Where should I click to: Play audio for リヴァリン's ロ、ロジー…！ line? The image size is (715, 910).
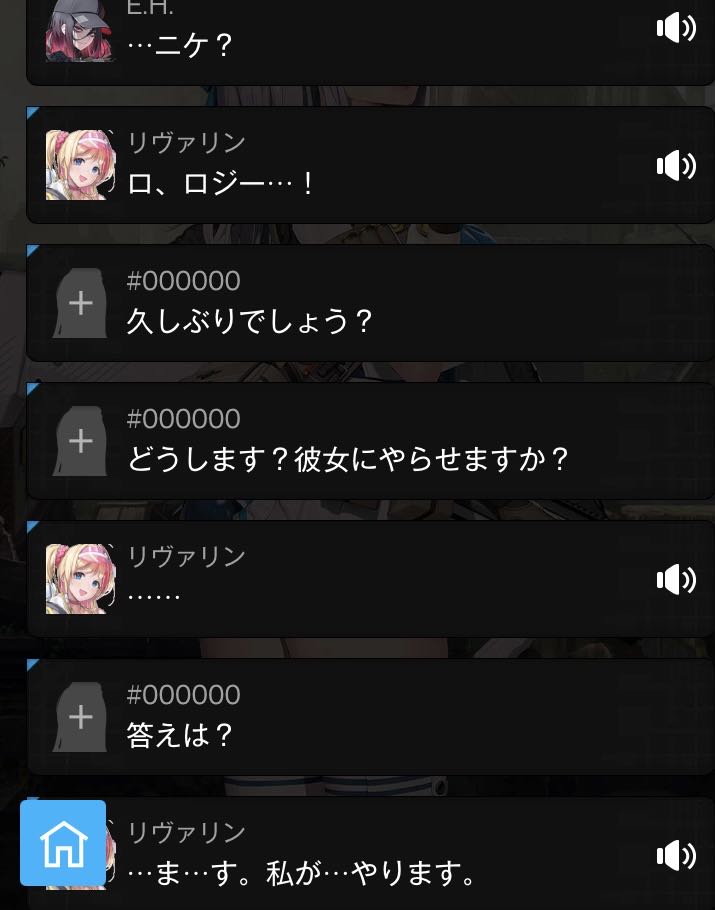[675, 165]
